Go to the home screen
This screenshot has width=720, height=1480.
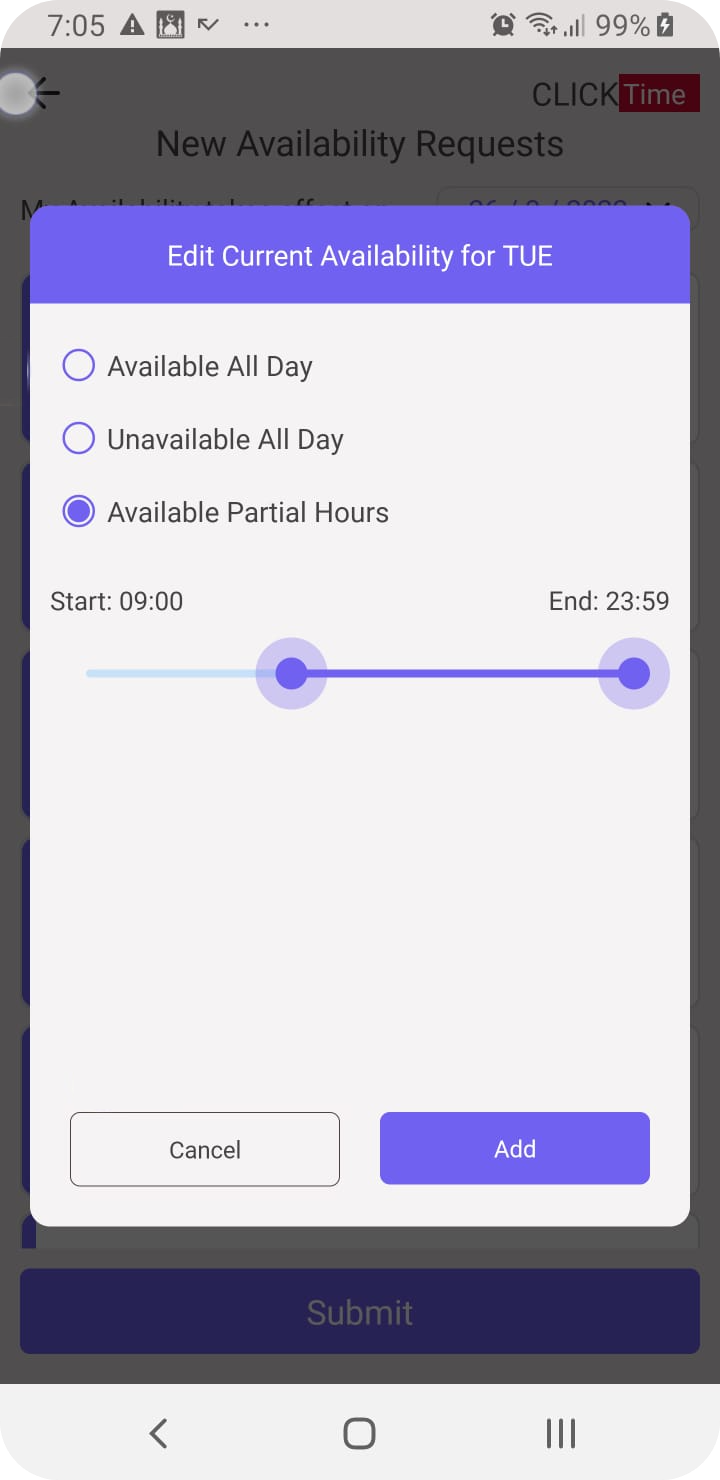click(359, 1433)
